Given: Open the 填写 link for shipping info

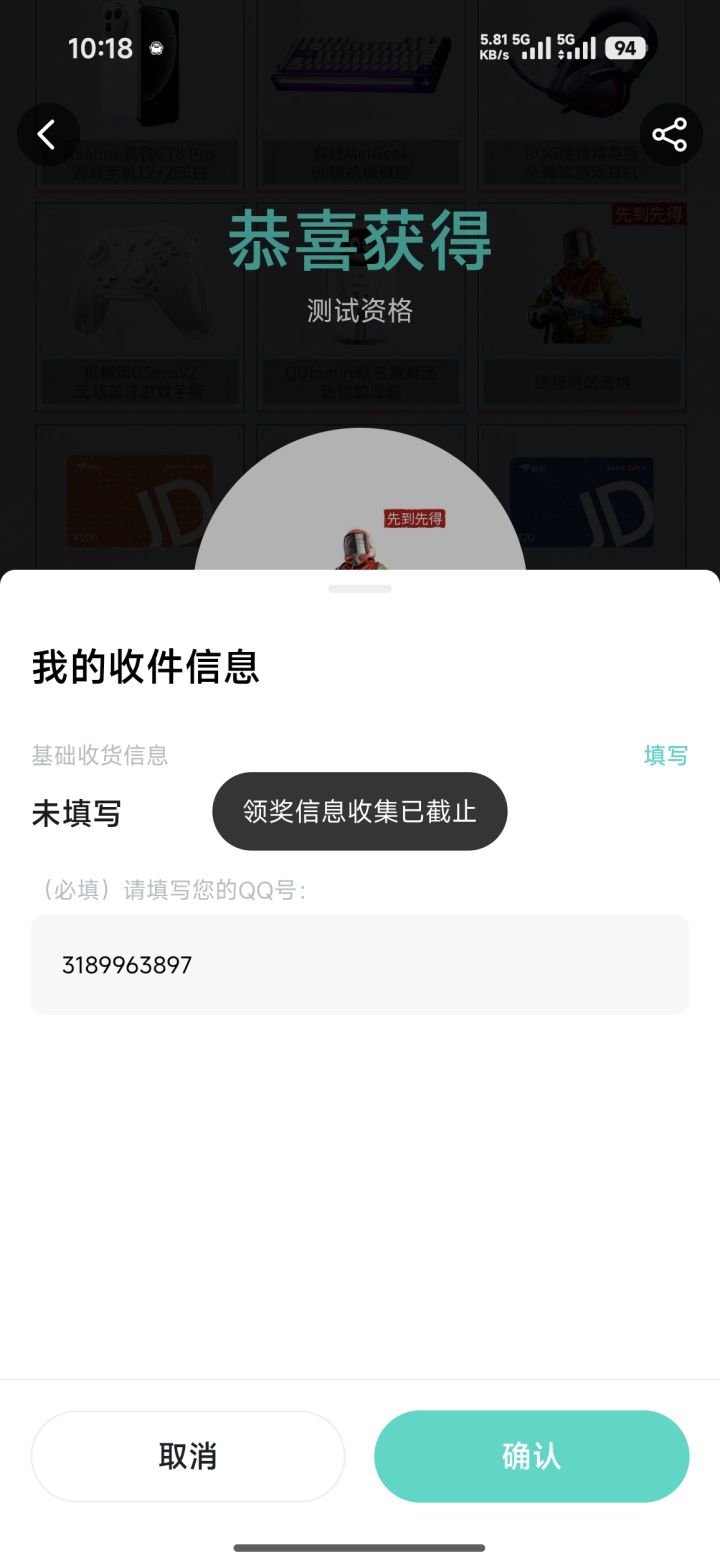Looking at the screenshot, I should click(x=665, y=756).
